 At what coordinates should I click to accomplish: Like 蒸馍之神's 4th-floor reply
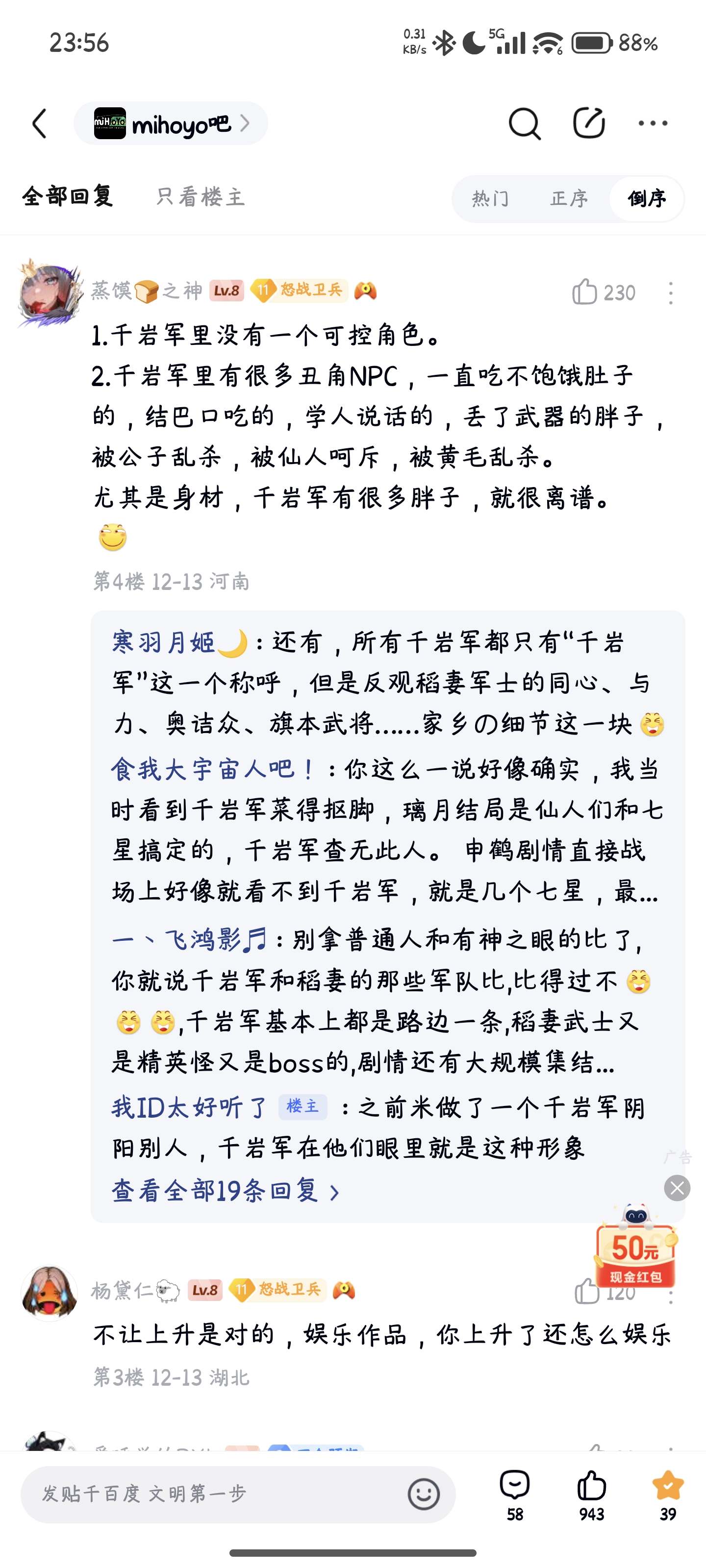pyautogui.click(x=585, y=292)
